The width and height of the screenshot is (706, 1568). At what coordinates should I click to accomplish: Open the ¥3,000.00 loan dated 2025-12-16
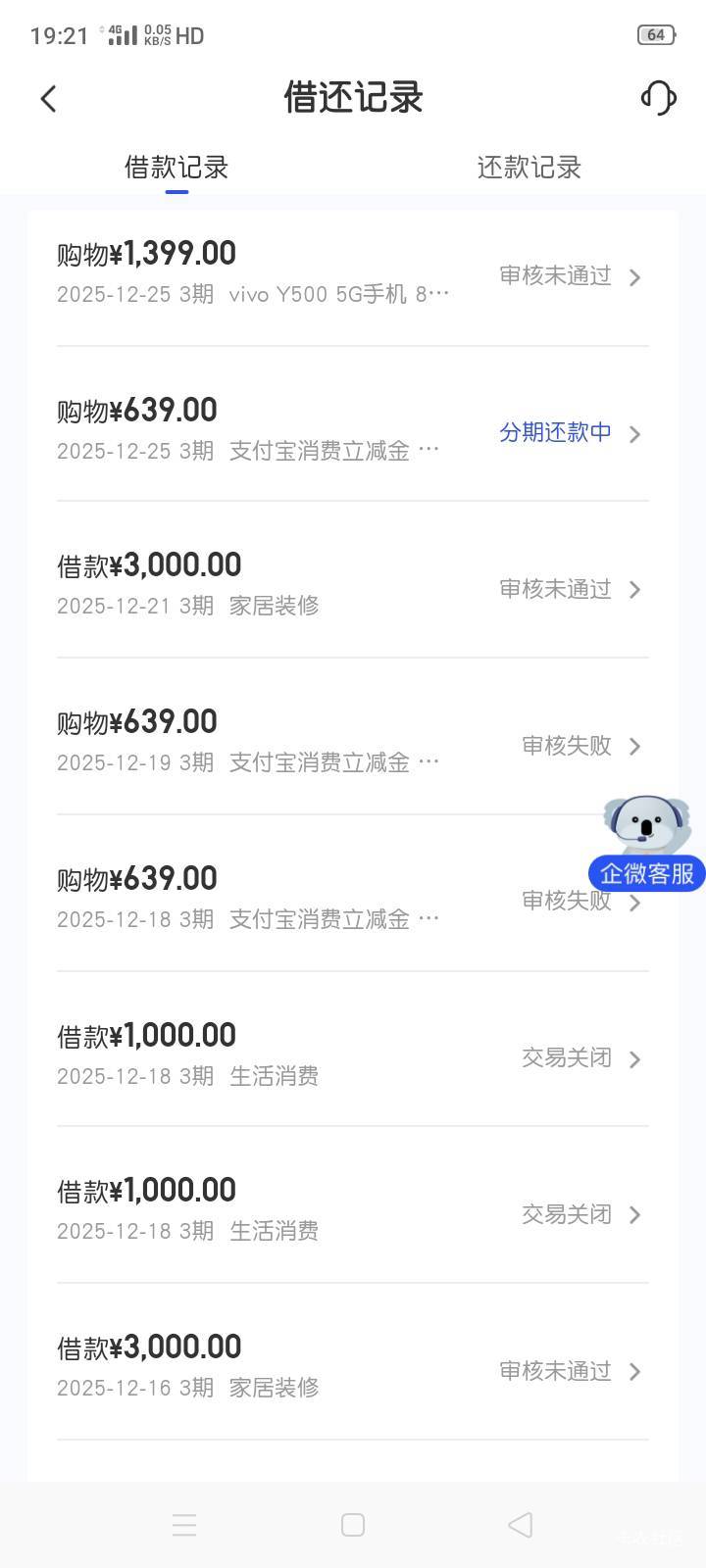tap(352, 1366)
